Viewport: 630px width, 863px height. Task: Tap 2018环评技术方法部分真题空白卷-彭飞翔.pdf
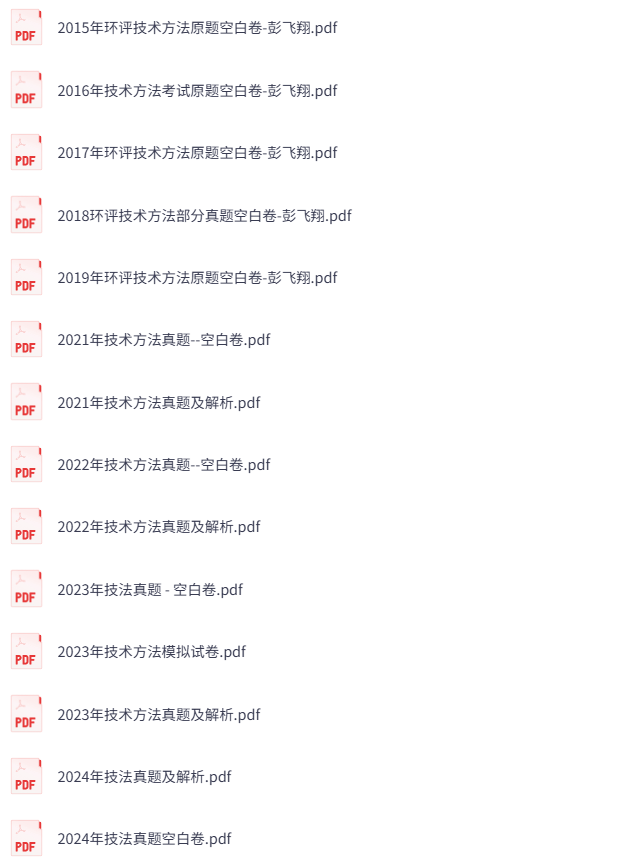(204, 216)
